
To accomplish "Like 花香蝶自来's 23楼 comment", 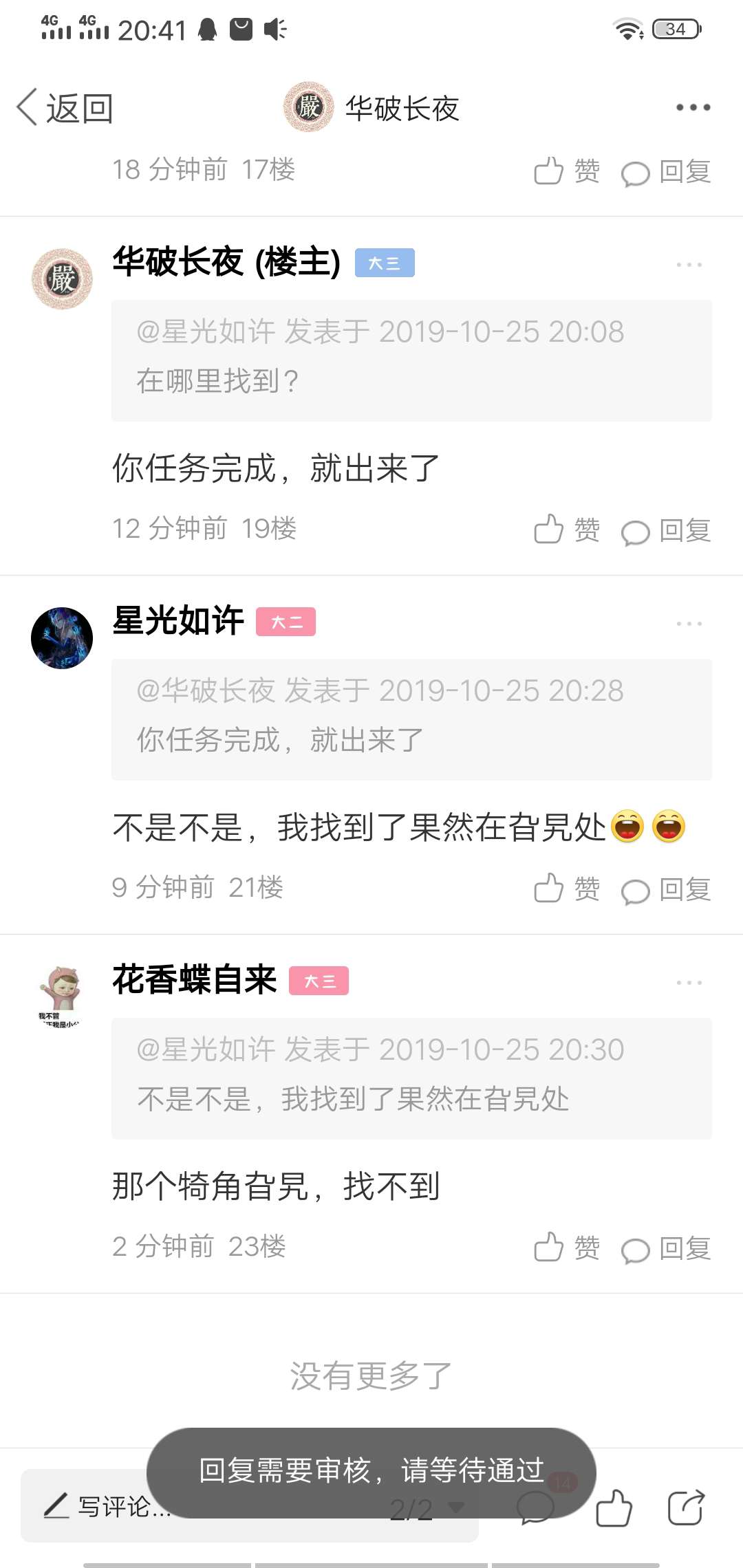I will (567, 1248).
